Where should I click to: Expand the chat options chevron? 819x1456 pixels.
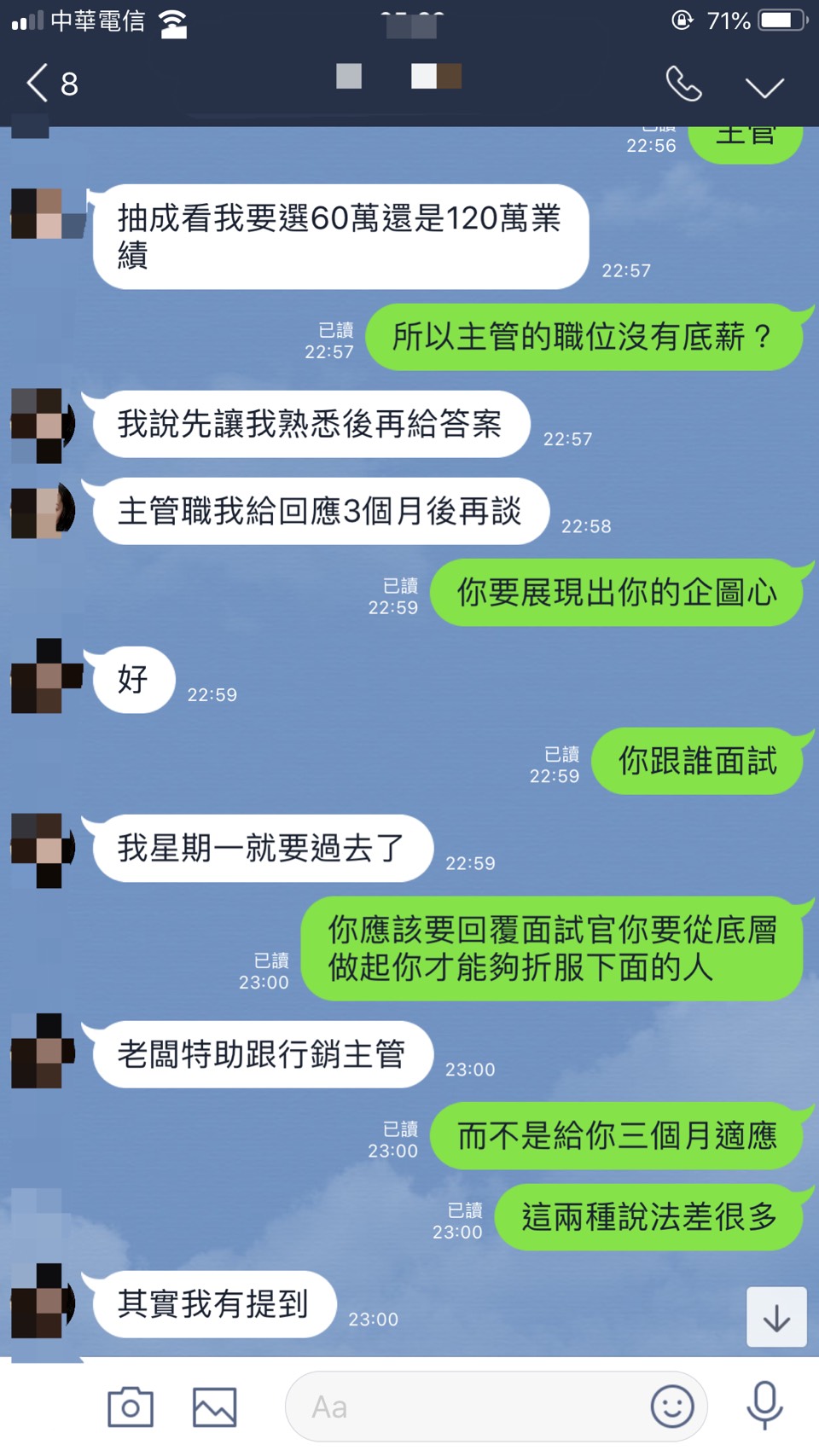(764, 86)
